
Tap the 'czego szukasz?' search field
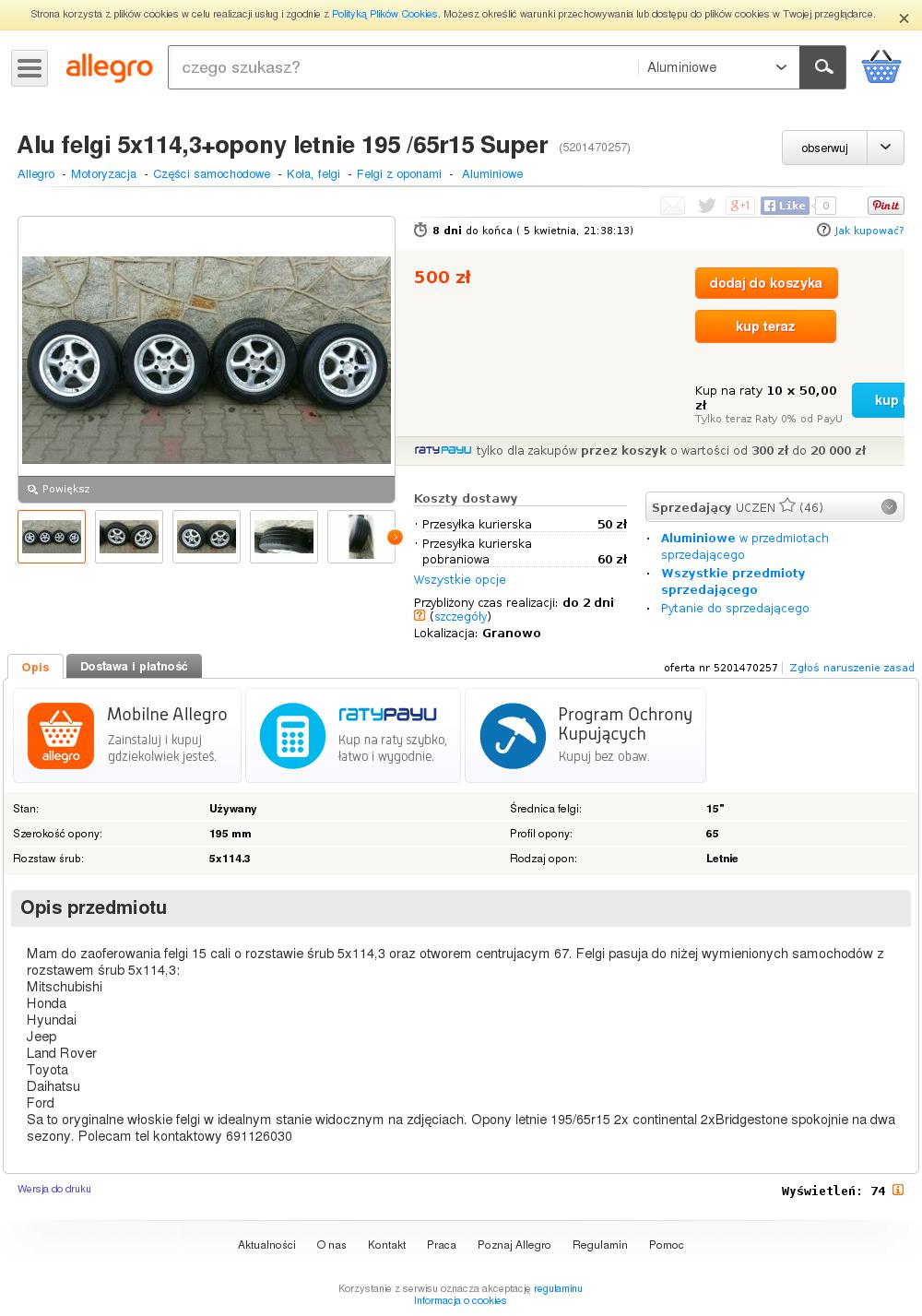pyautogui.click(x=401, y=67)
